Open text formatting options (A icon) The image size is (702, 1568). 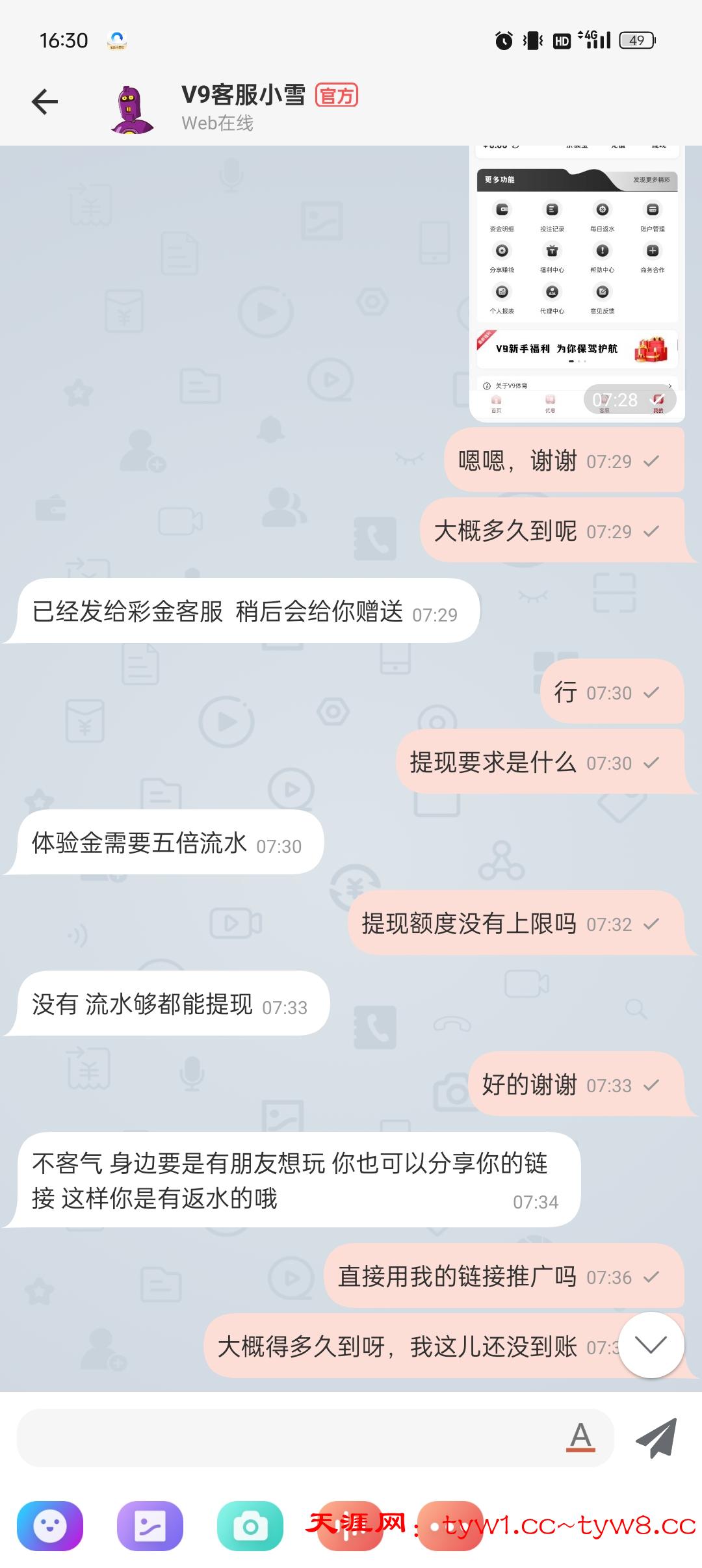coord(580,1437)
